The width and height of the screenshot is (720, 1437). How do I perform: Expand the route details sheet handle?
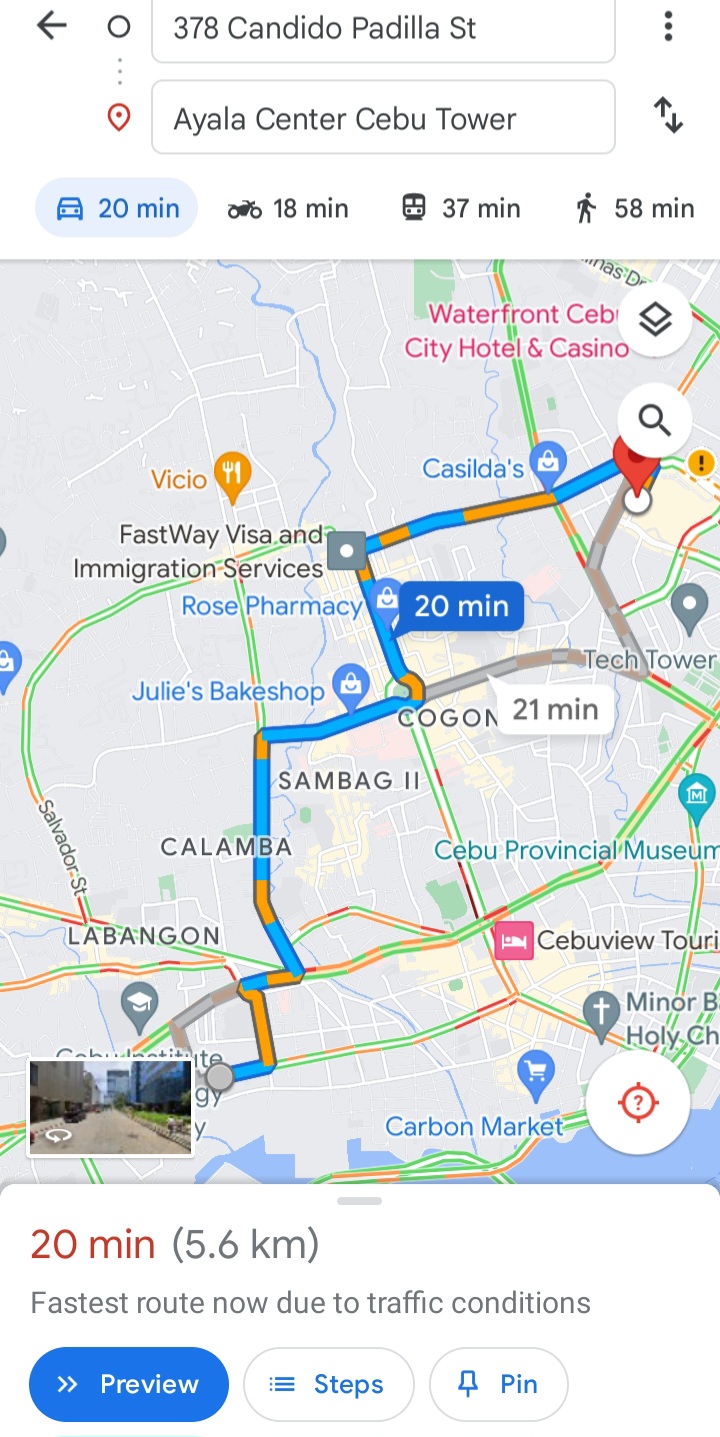[360, 1201]
